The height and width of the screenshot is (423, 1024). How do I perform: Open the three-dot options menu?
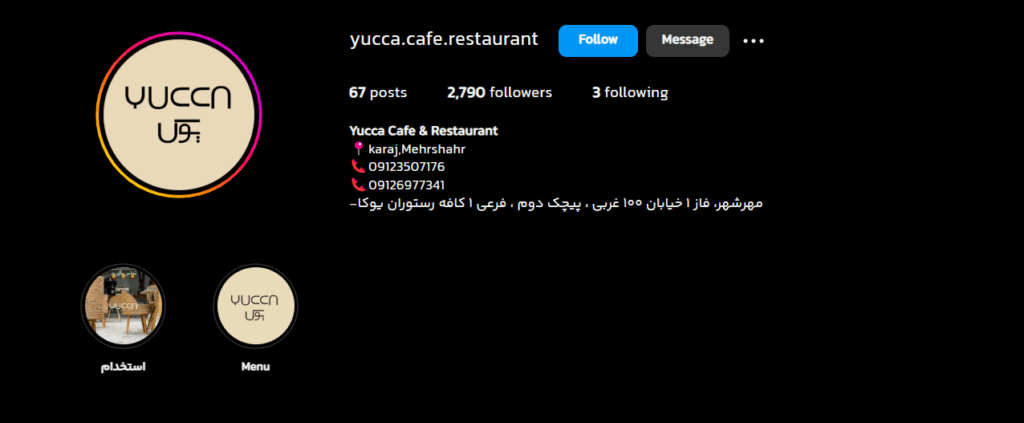753,41
